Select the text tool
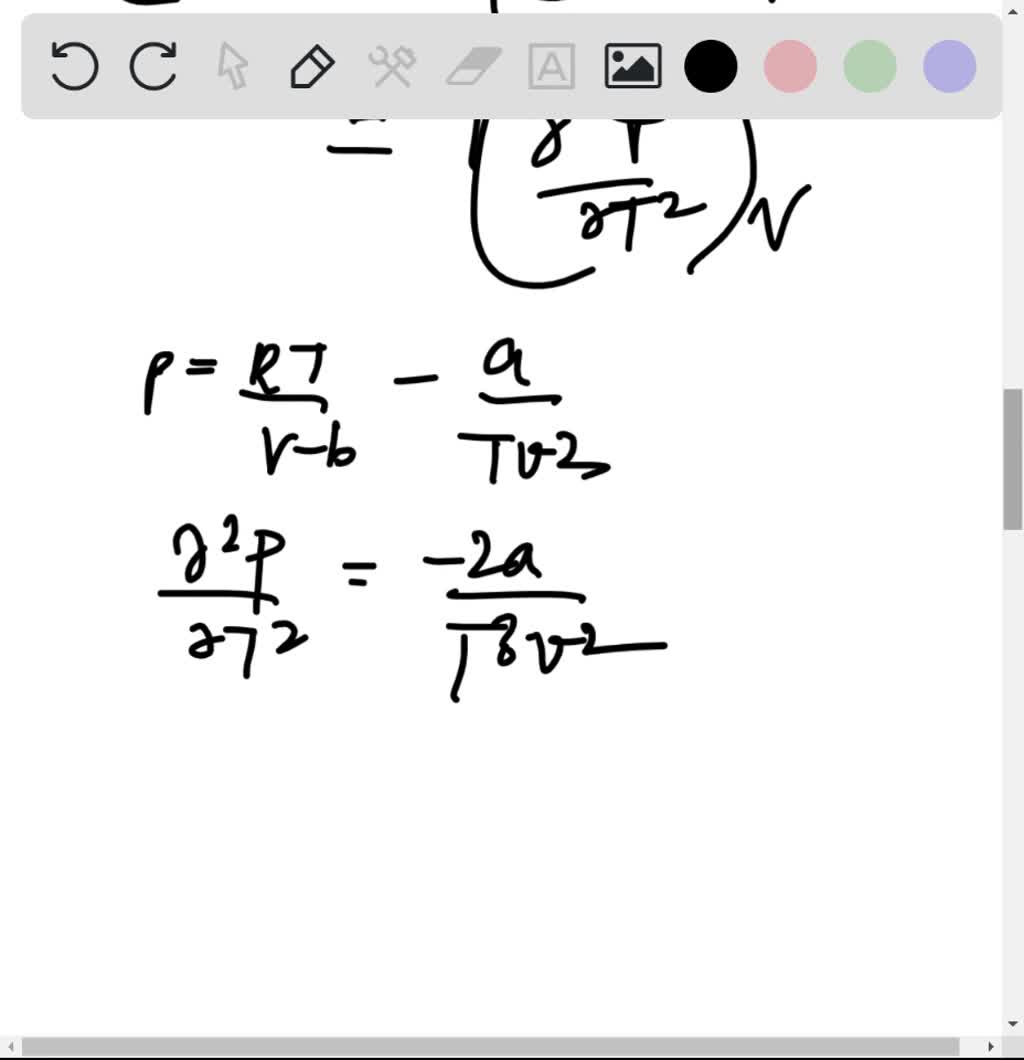The height and width of the screenshot is (1060, 1024). tap(551, 68)
